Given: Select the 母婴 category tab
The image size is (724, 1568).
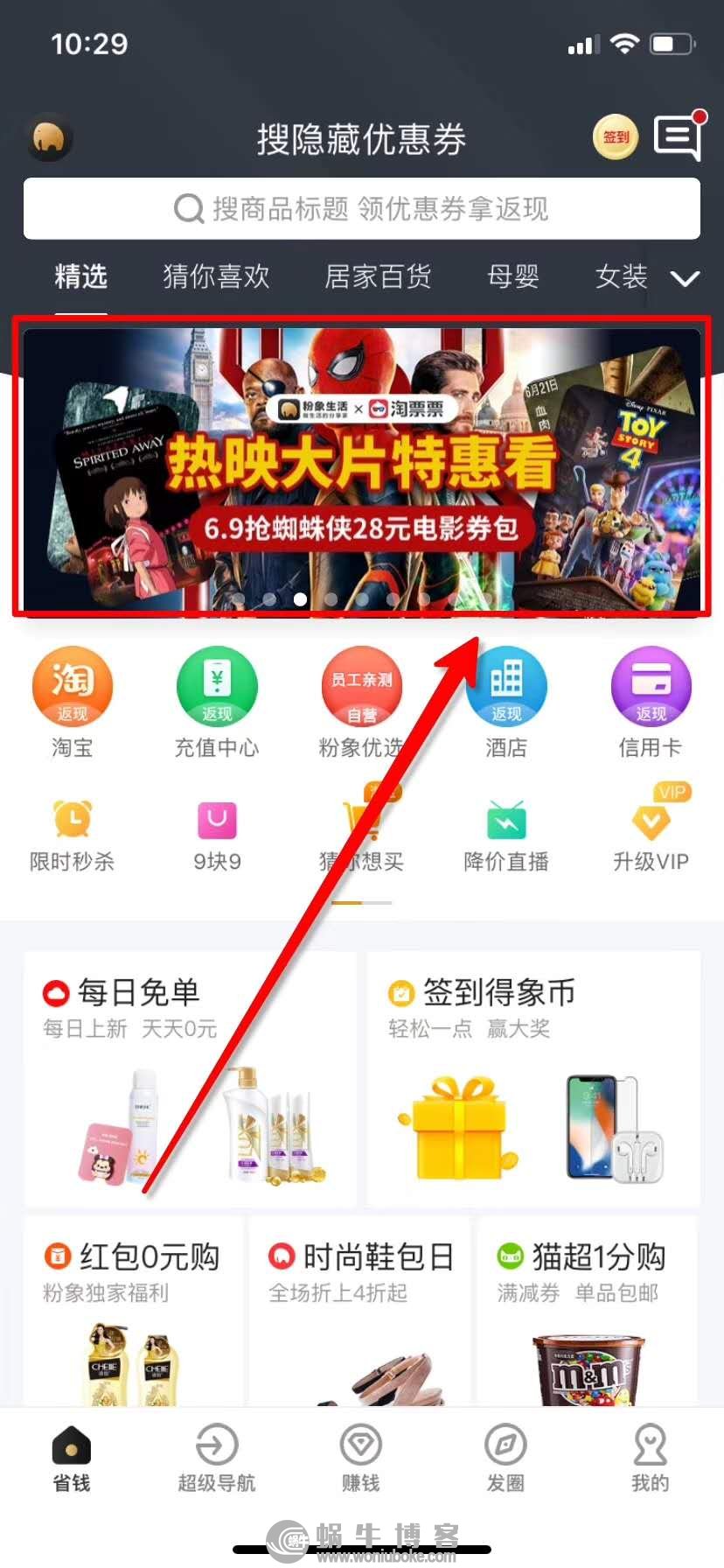Looking at the screenshot, I should pyautogui.click(x=513, y=276).
